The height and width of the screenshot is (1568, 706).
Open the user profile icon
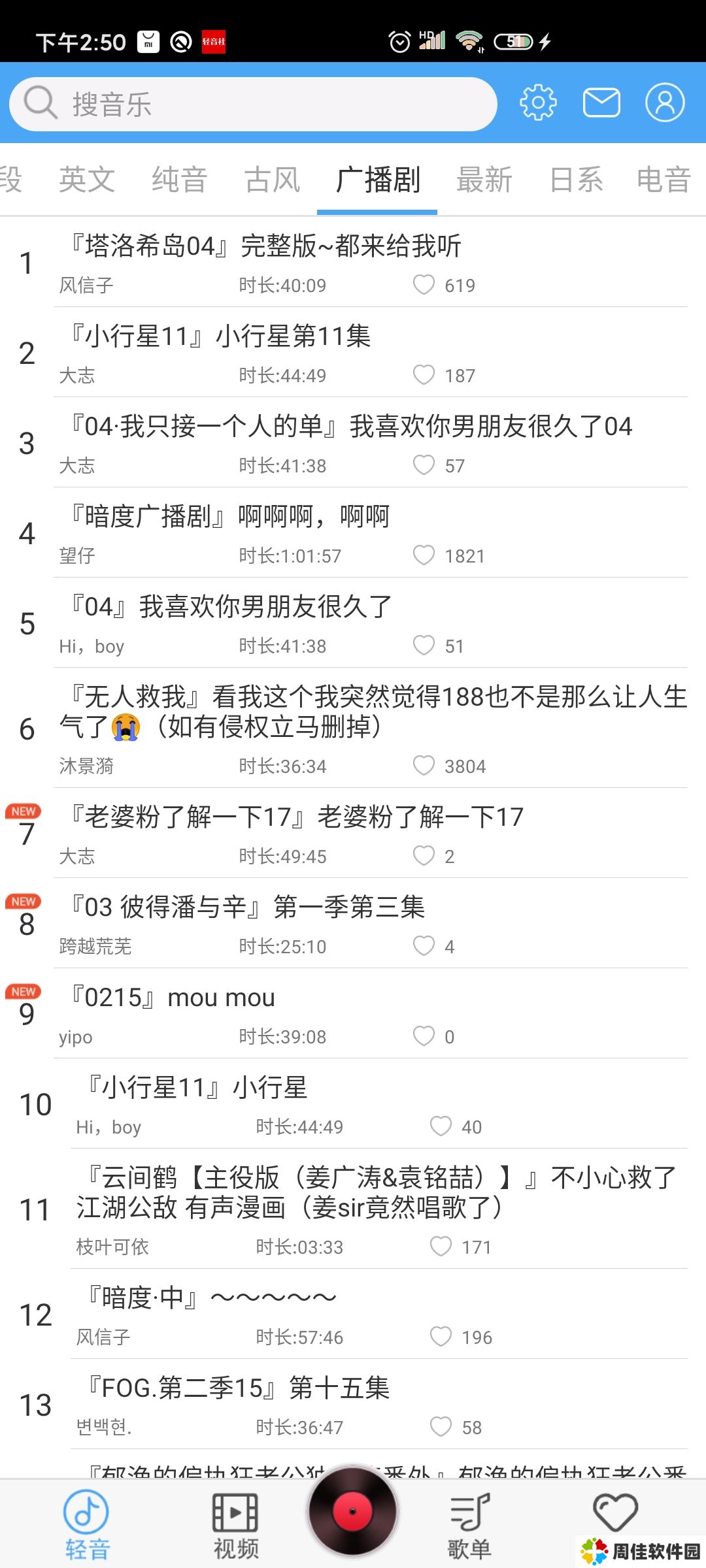(665, 103)
